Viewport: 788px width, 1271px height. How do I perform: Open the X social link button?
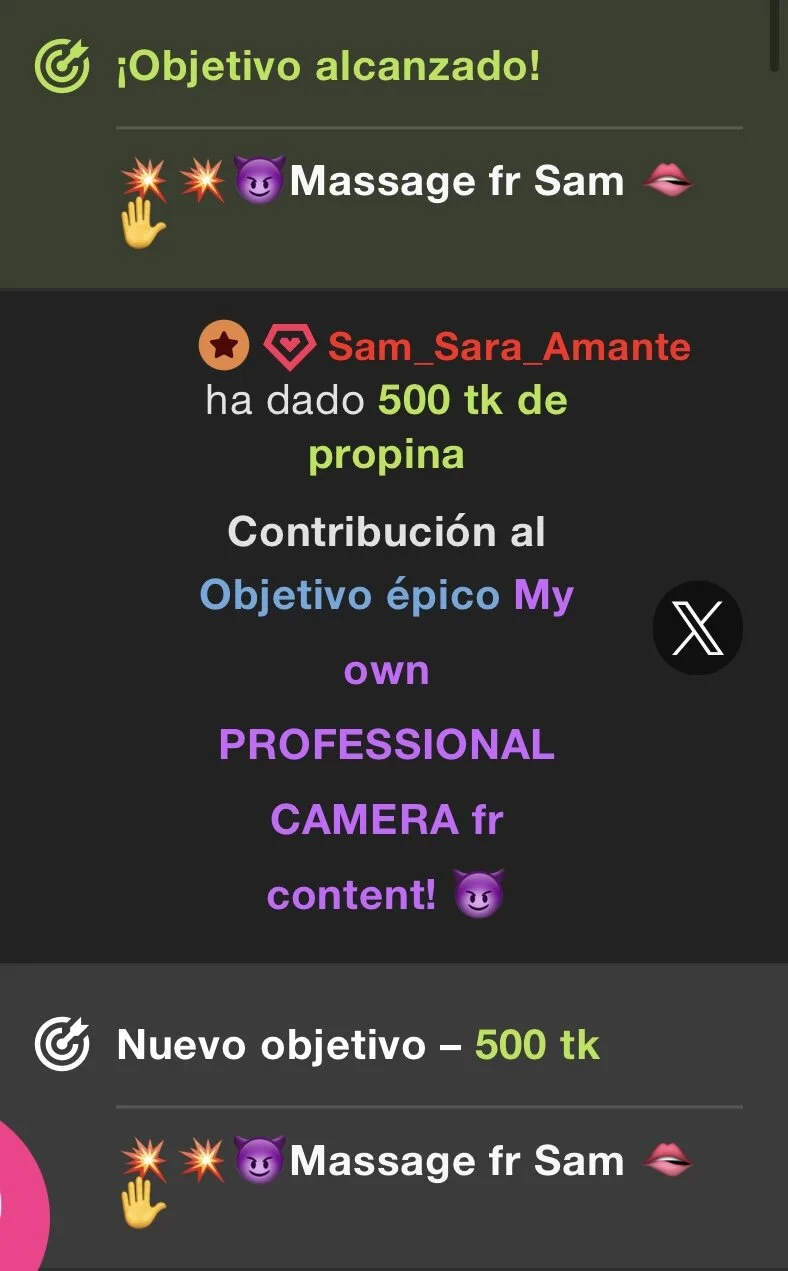click(697, 628)
